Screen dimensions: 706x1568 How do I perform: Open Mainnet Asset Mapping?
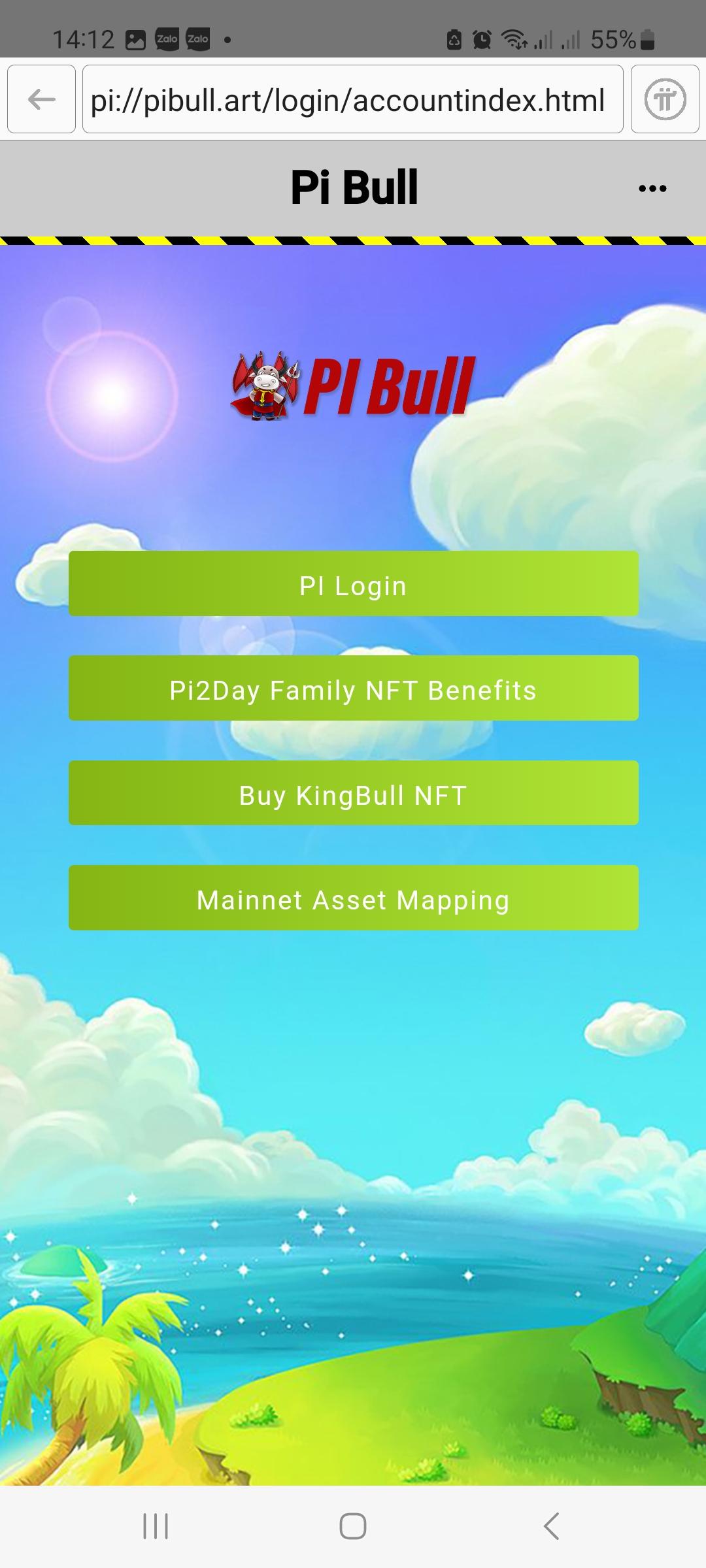click(353, 898)
